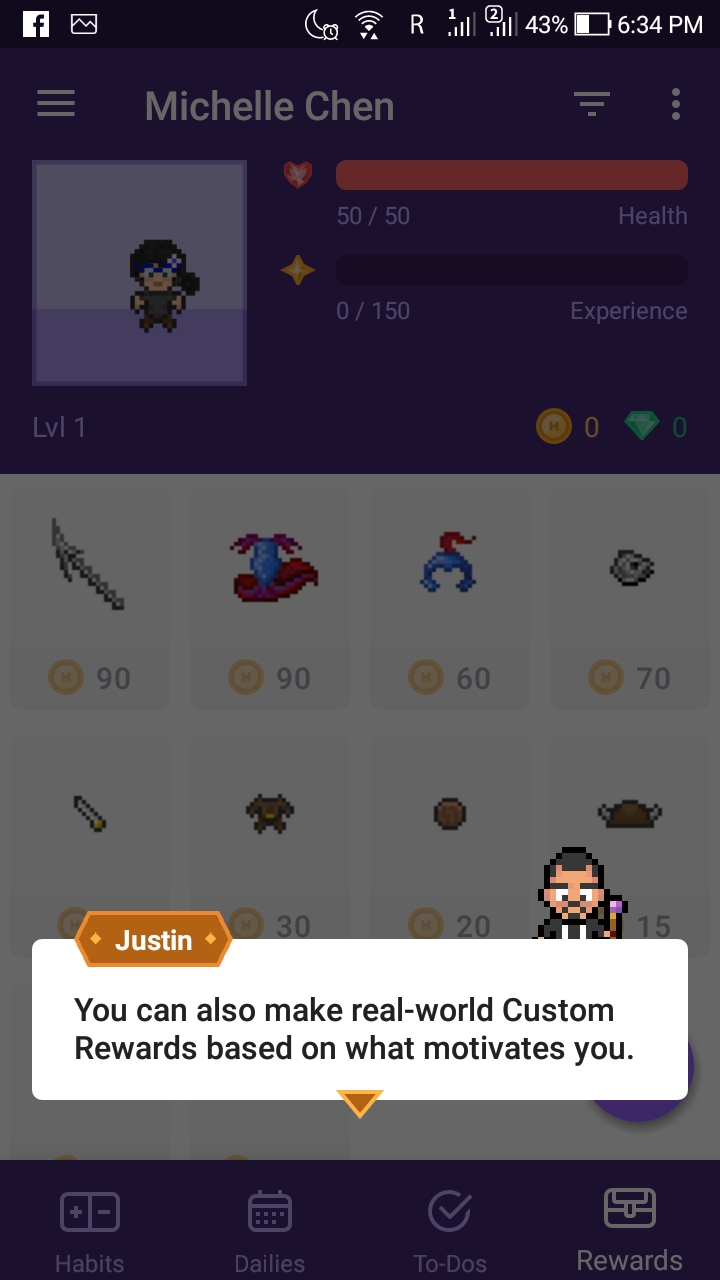Open the overflow menu
The image size is (720, 1280).
(x=676, y=104)
